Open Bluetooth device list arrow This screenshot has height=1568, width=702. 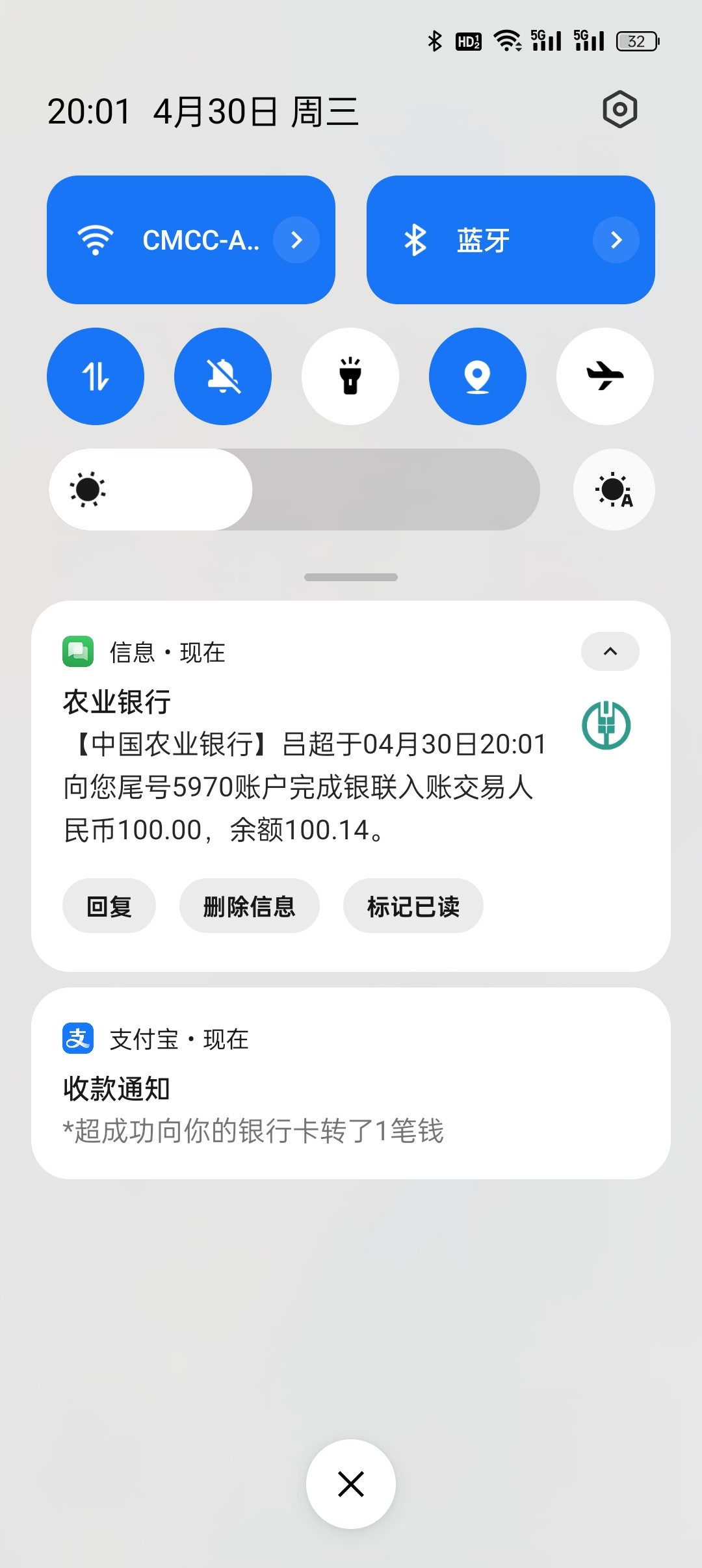click(x=616, y=240)
